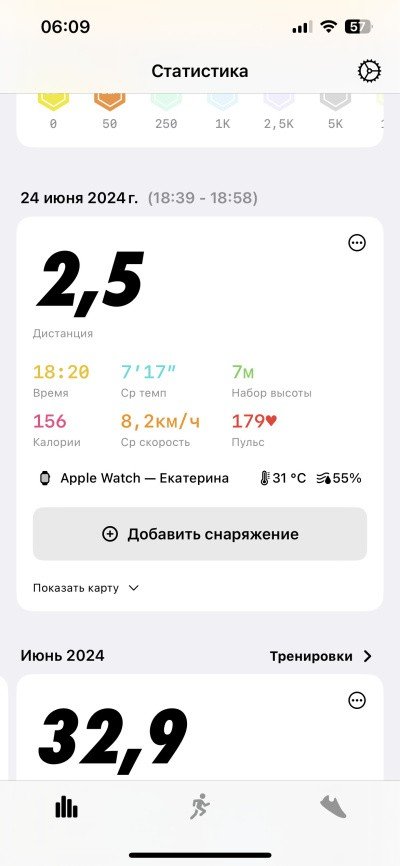This screenshot has width=400, height=866.
Task: Expand Показать карту
Action: (x=86, y=588)
